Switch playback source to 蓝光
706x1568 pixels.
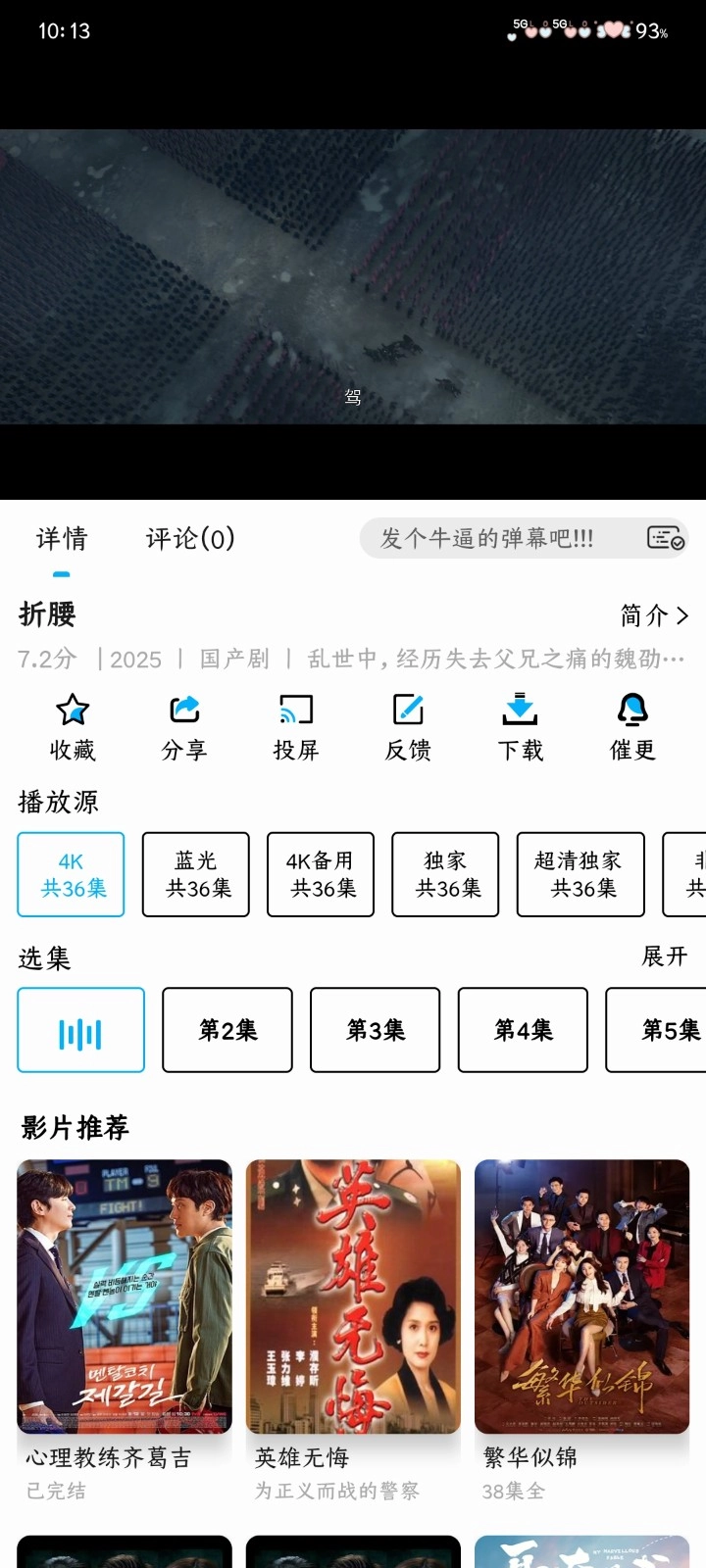(x=195, y=874)
